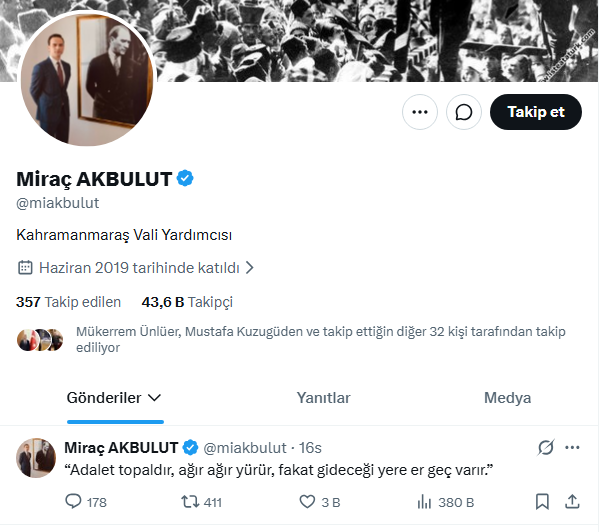Open the post's three-dot menu
Screen dimensions: 614x532
tap(572, 447)
